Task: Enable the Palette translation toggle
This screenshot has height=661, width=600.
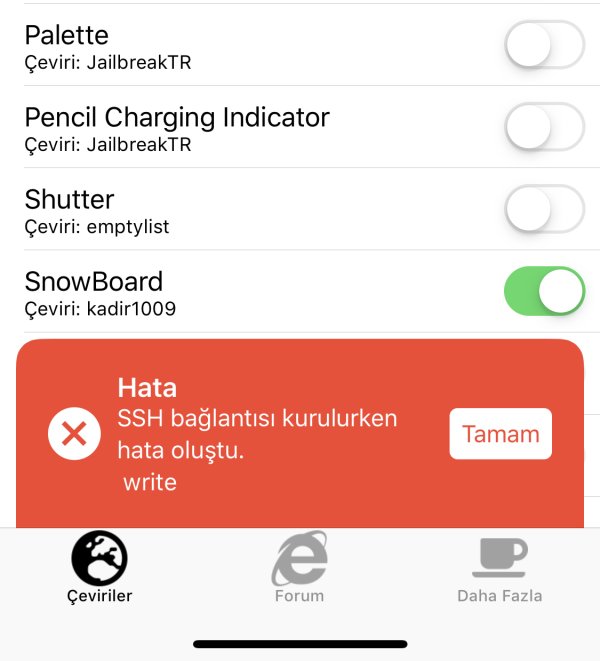Action: (544, 45)
